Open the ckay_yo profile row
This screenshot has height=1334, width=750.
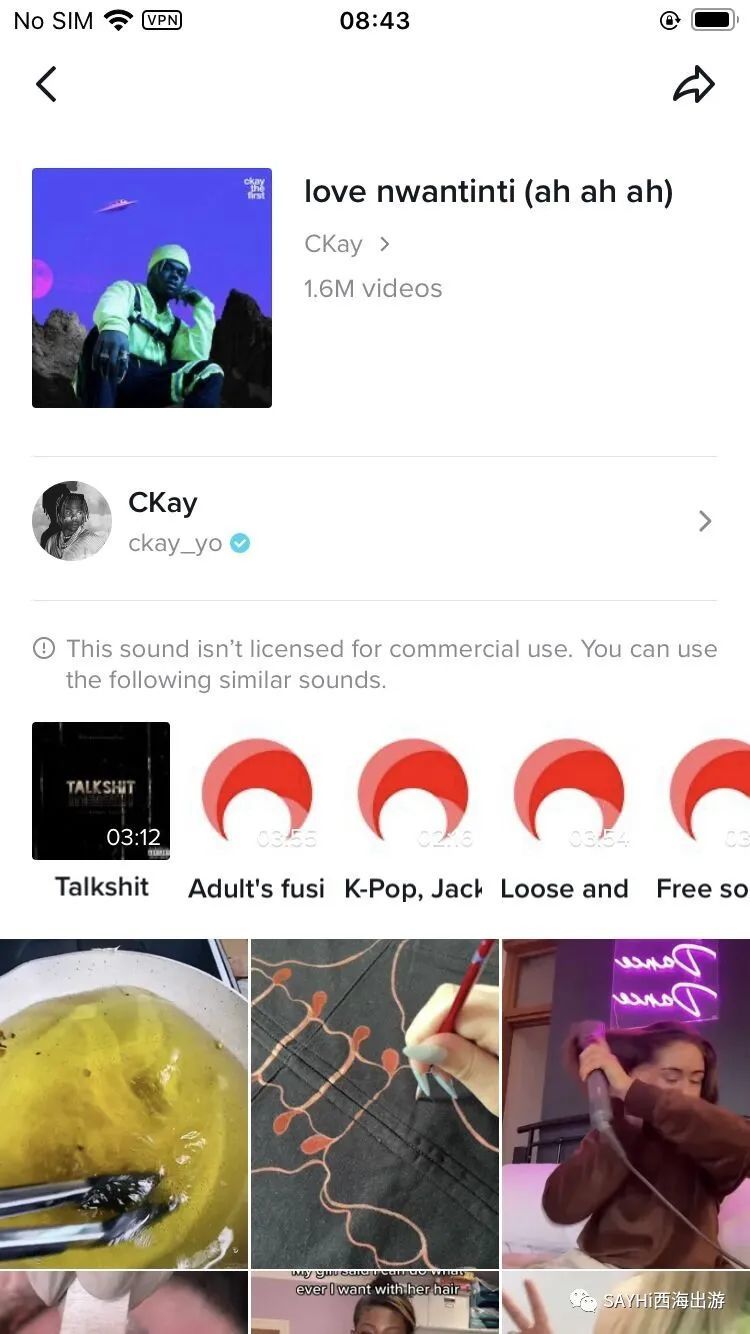(x=374, y=521)
